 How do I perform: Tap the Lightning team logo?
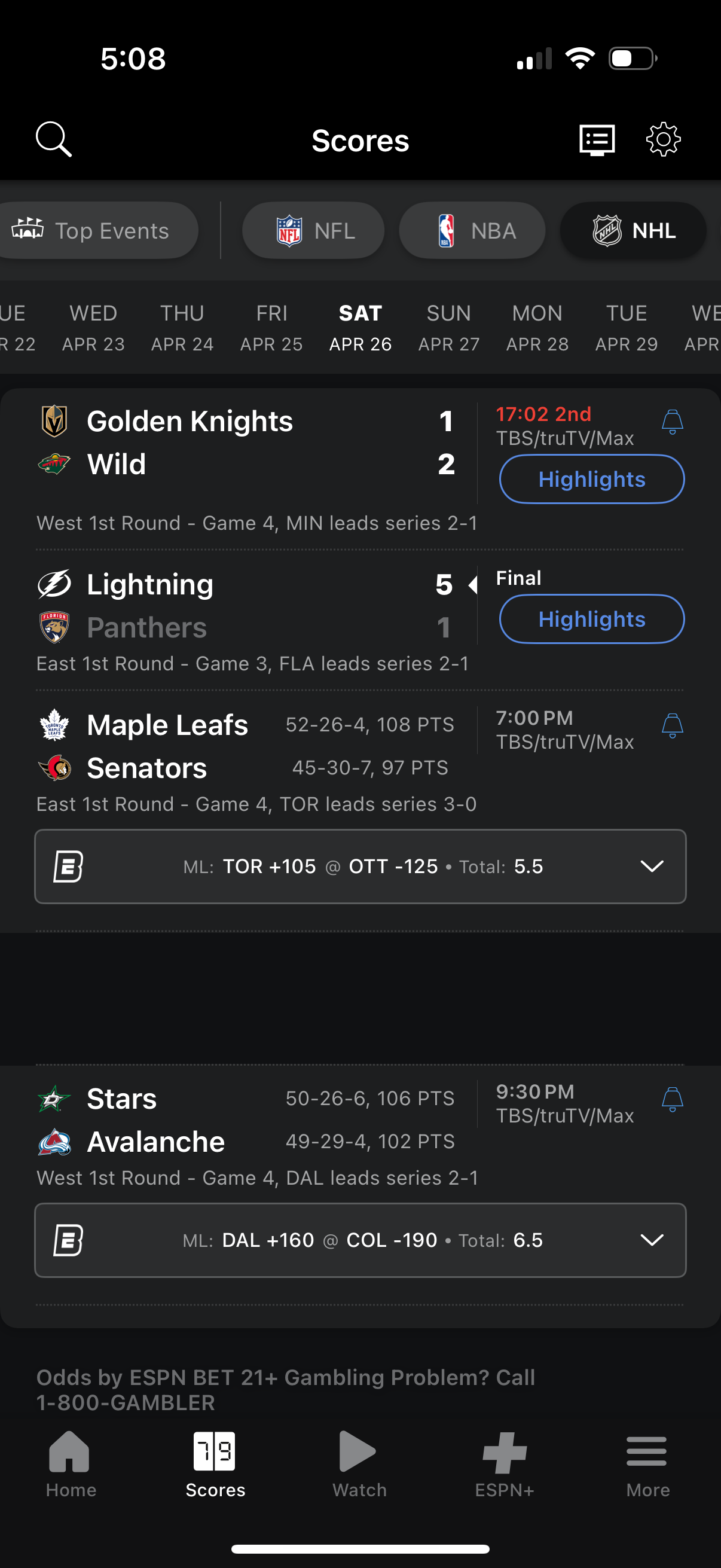pyautogui.click(x=56, y=583)
